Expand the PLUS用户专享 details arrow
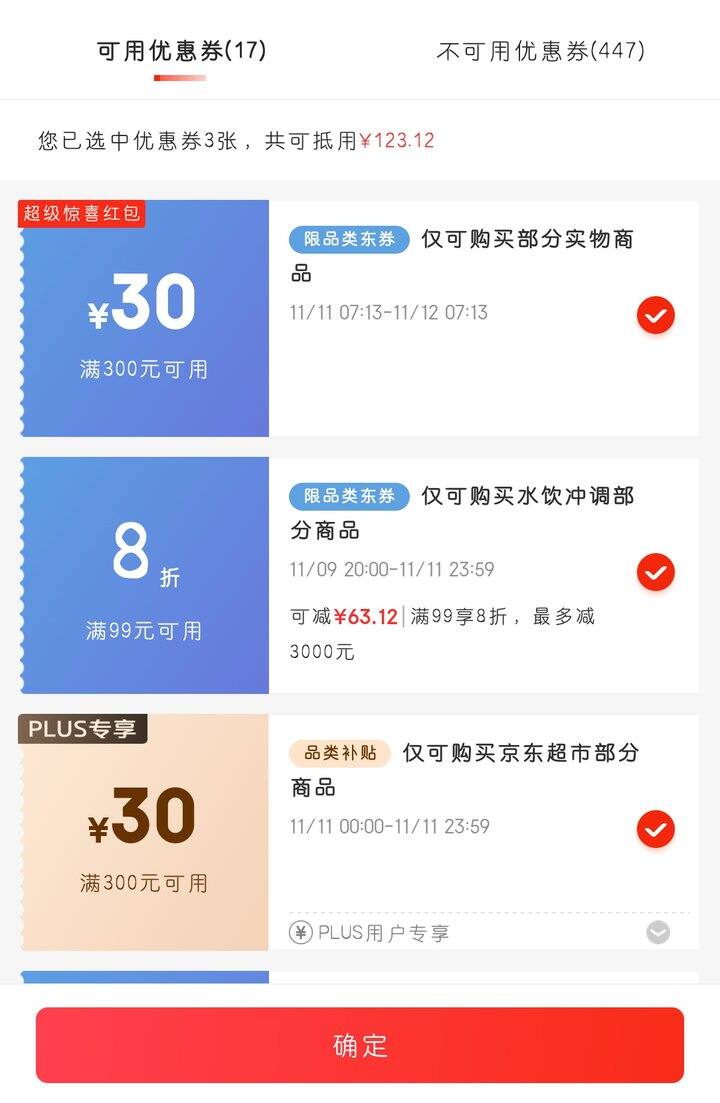The image size is (720, 1103). pos(657,933)
